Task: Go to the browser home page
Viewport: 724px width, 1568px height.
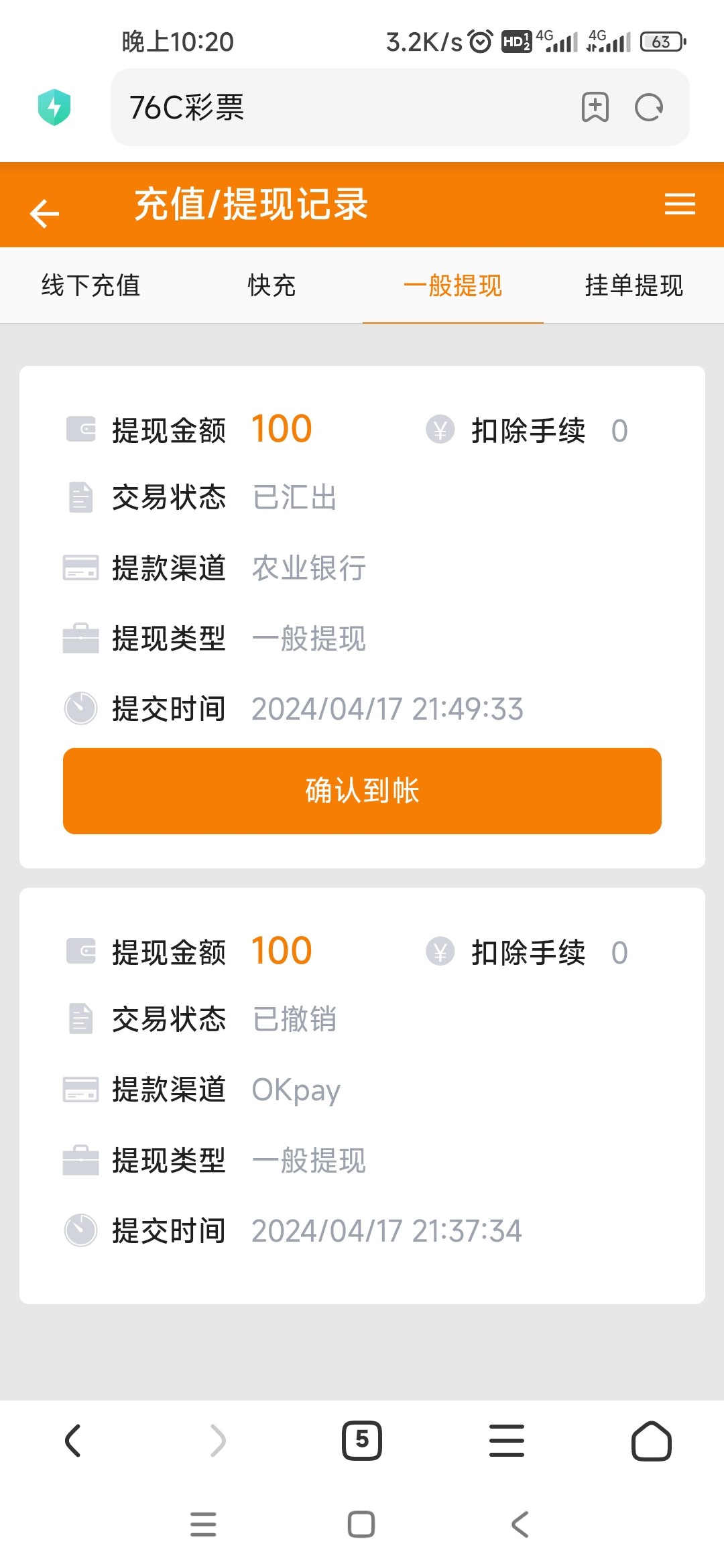Action: [652, 1441]
